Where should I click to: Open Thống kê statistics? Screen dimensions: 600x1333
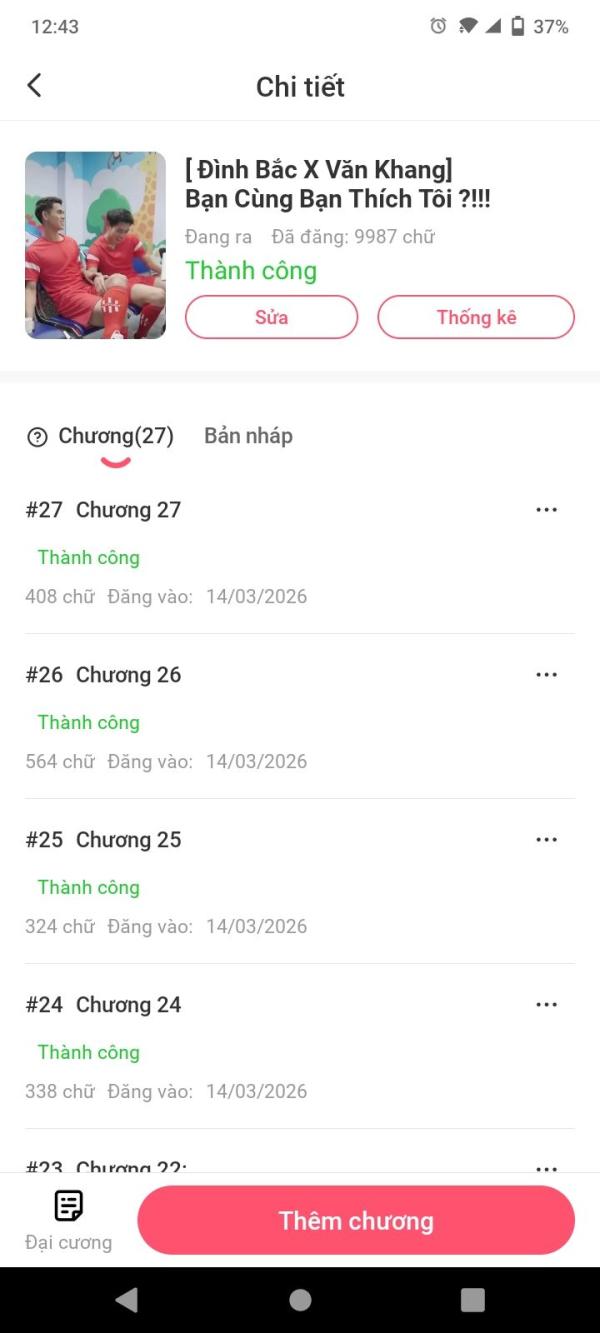tap(476, 317)
